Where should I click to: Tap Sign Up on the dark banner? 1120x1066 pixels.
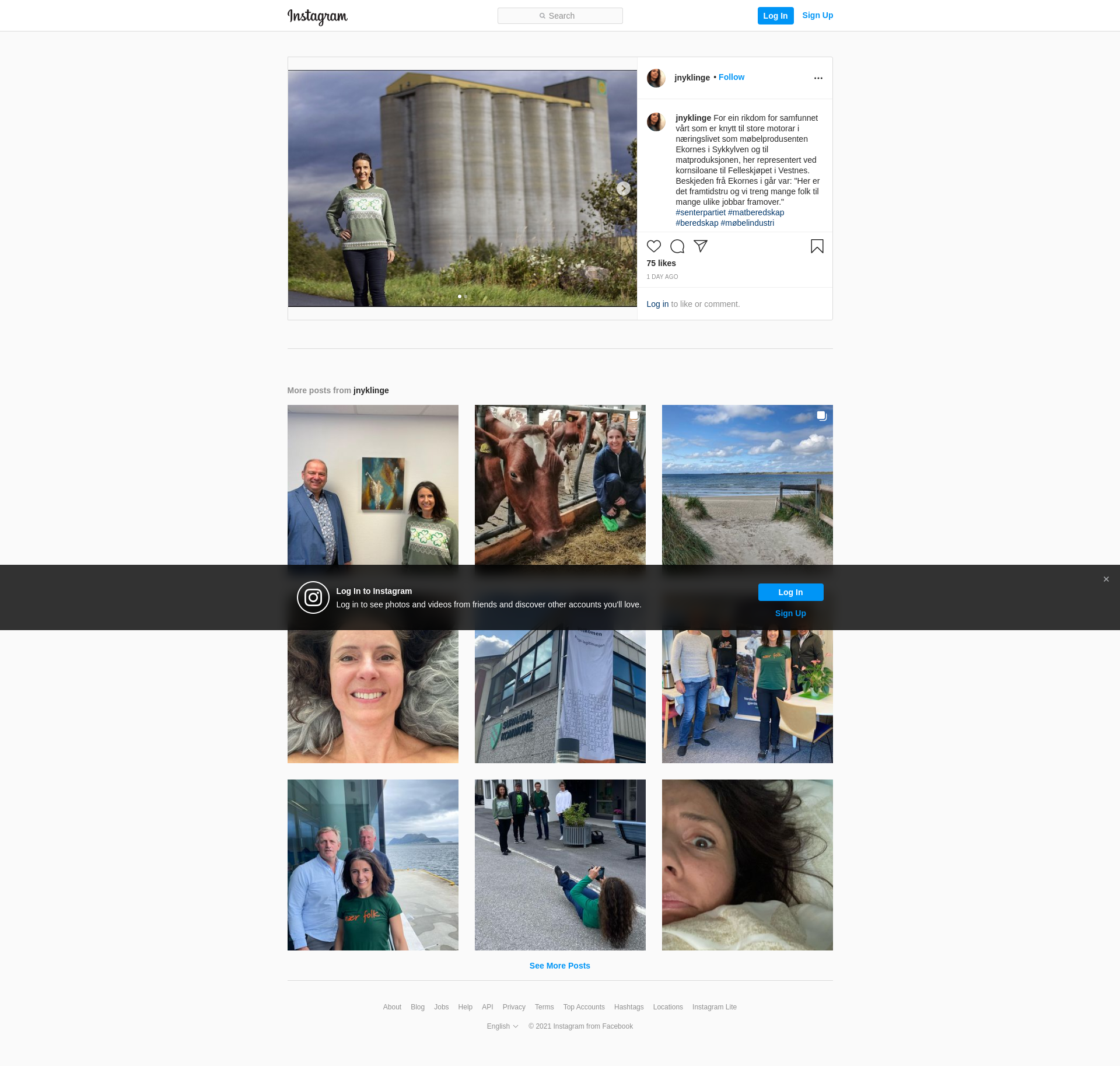[x=790, y=613]
